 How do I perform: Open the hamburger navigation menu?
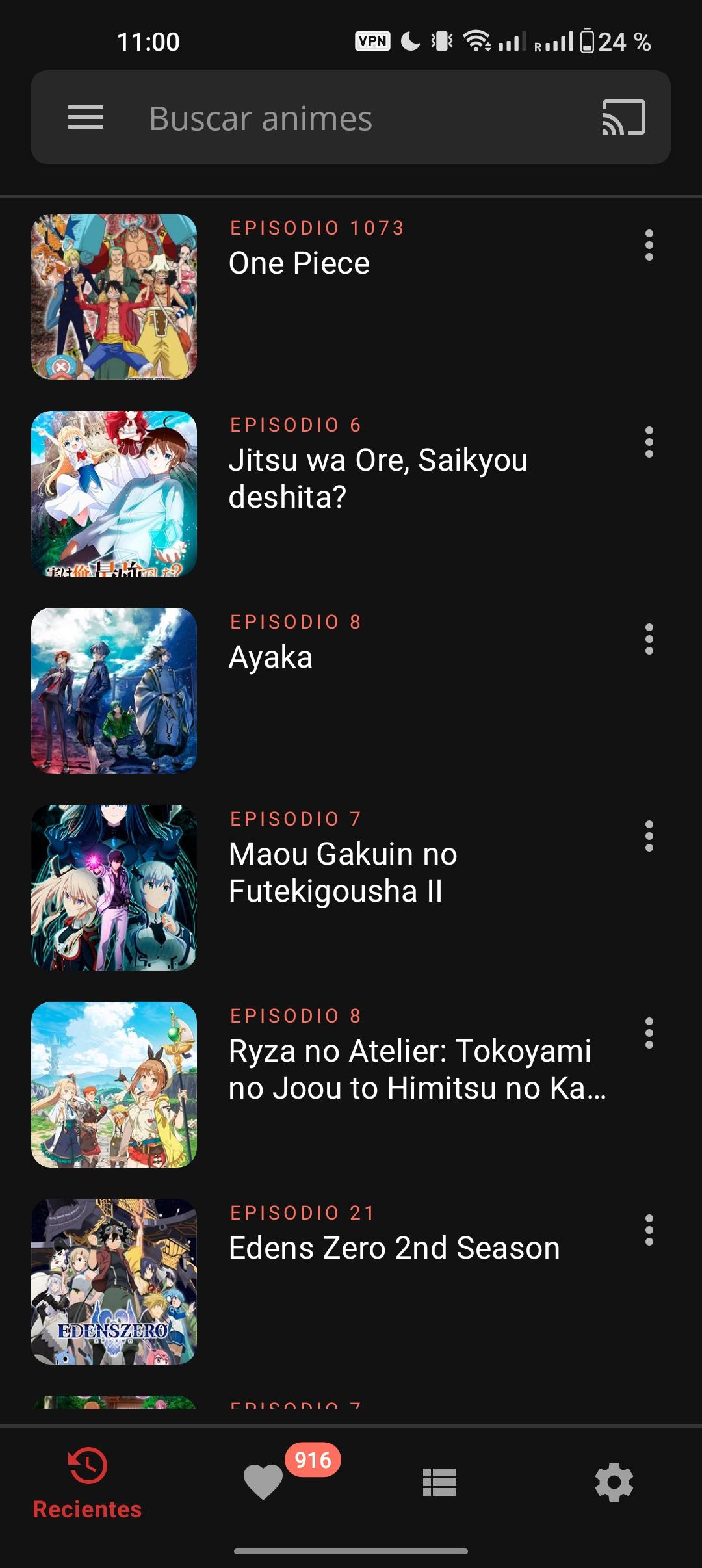85,117
